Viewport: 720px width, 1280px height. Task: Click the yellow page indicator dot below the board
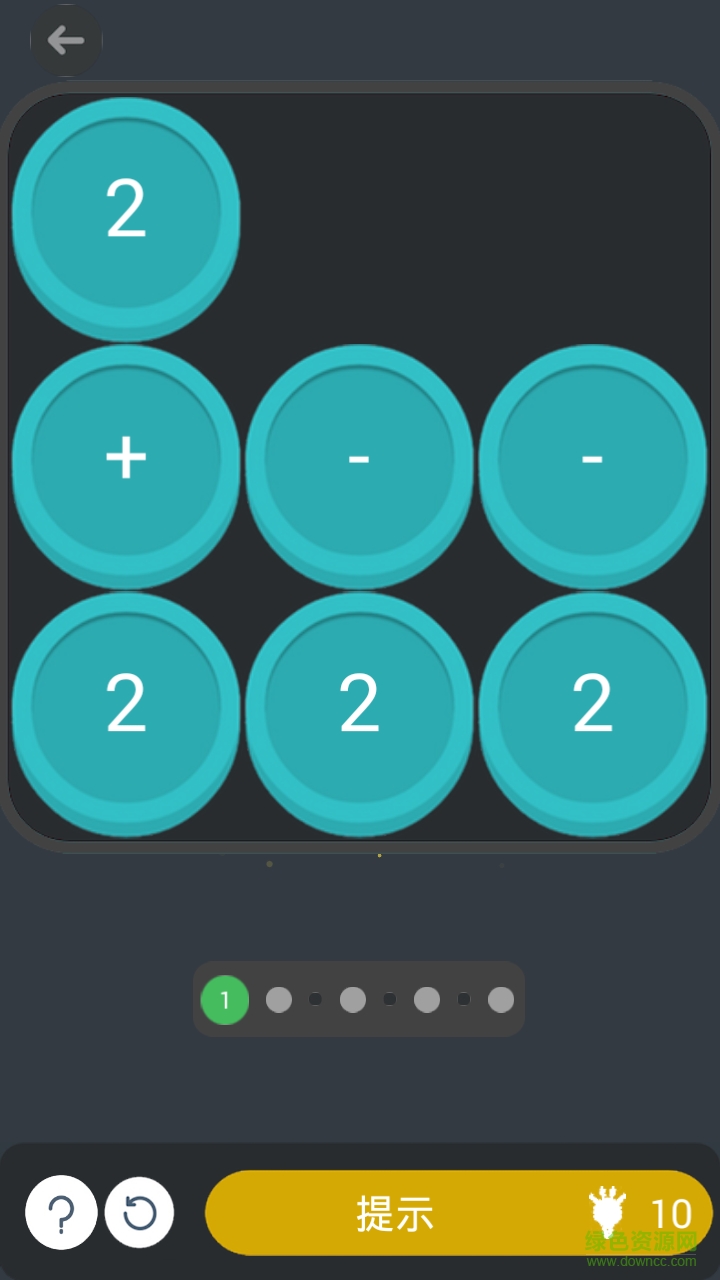point(380,858)
